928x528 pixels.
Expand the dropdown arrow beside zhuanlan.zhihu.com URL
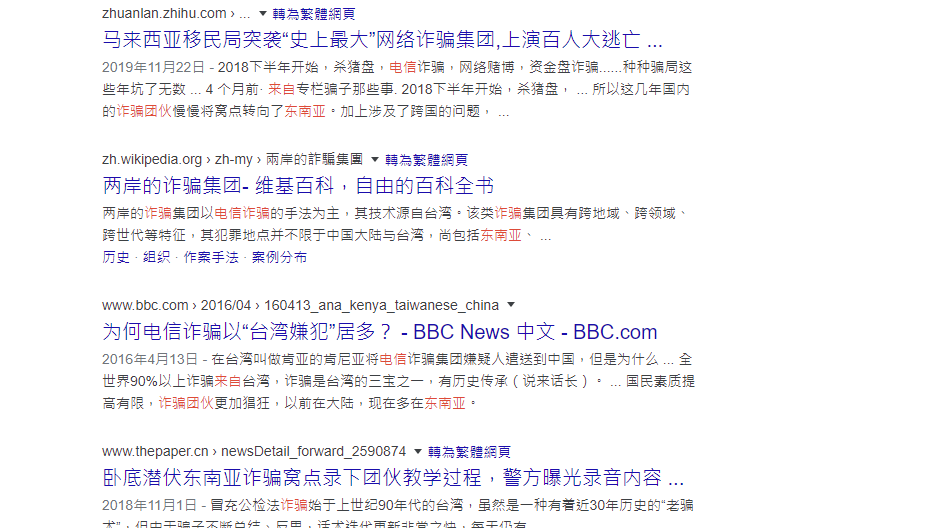pos(263,14)
